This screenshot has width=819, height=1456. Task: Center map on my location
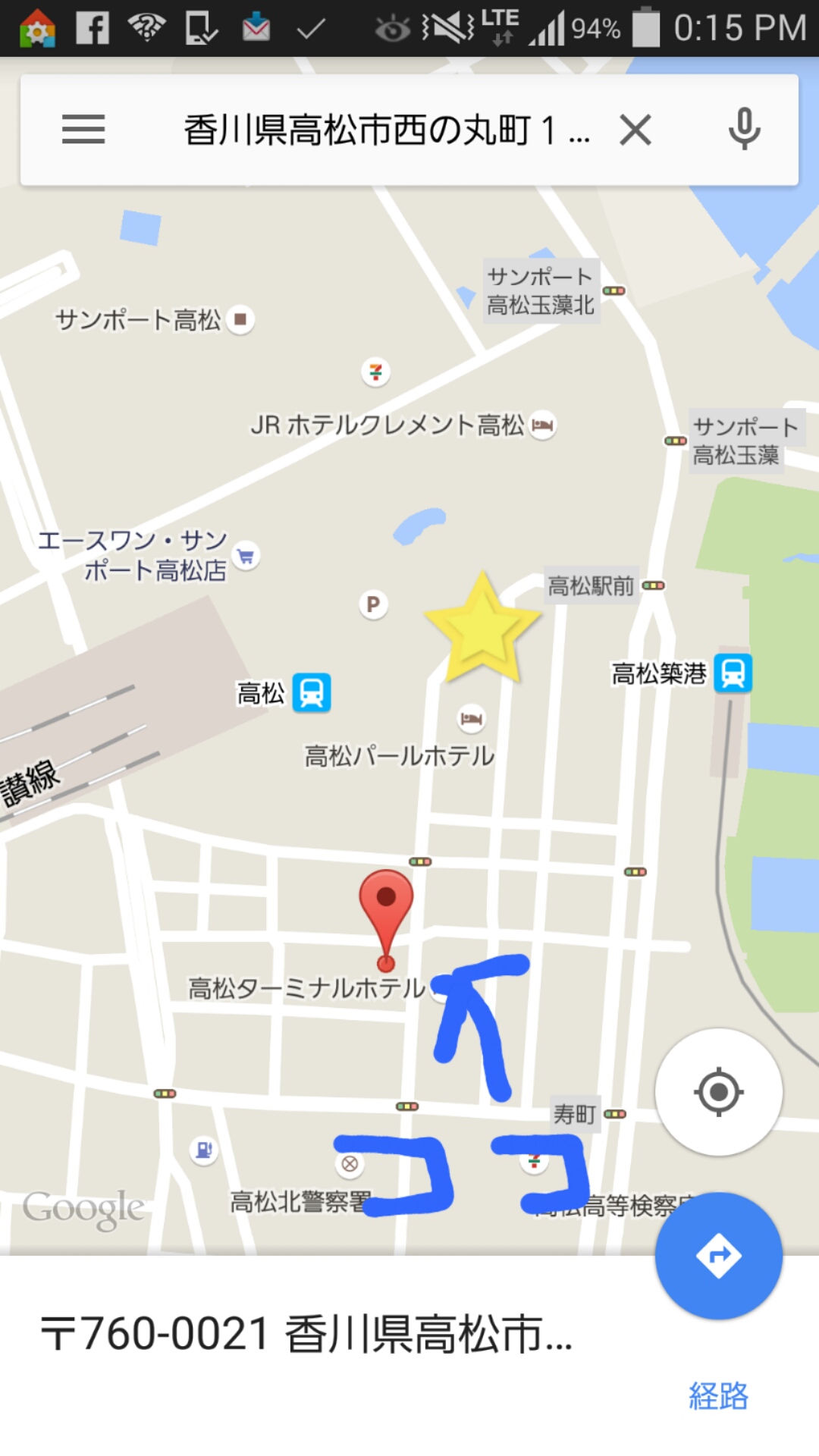[x=718, y=1092]
